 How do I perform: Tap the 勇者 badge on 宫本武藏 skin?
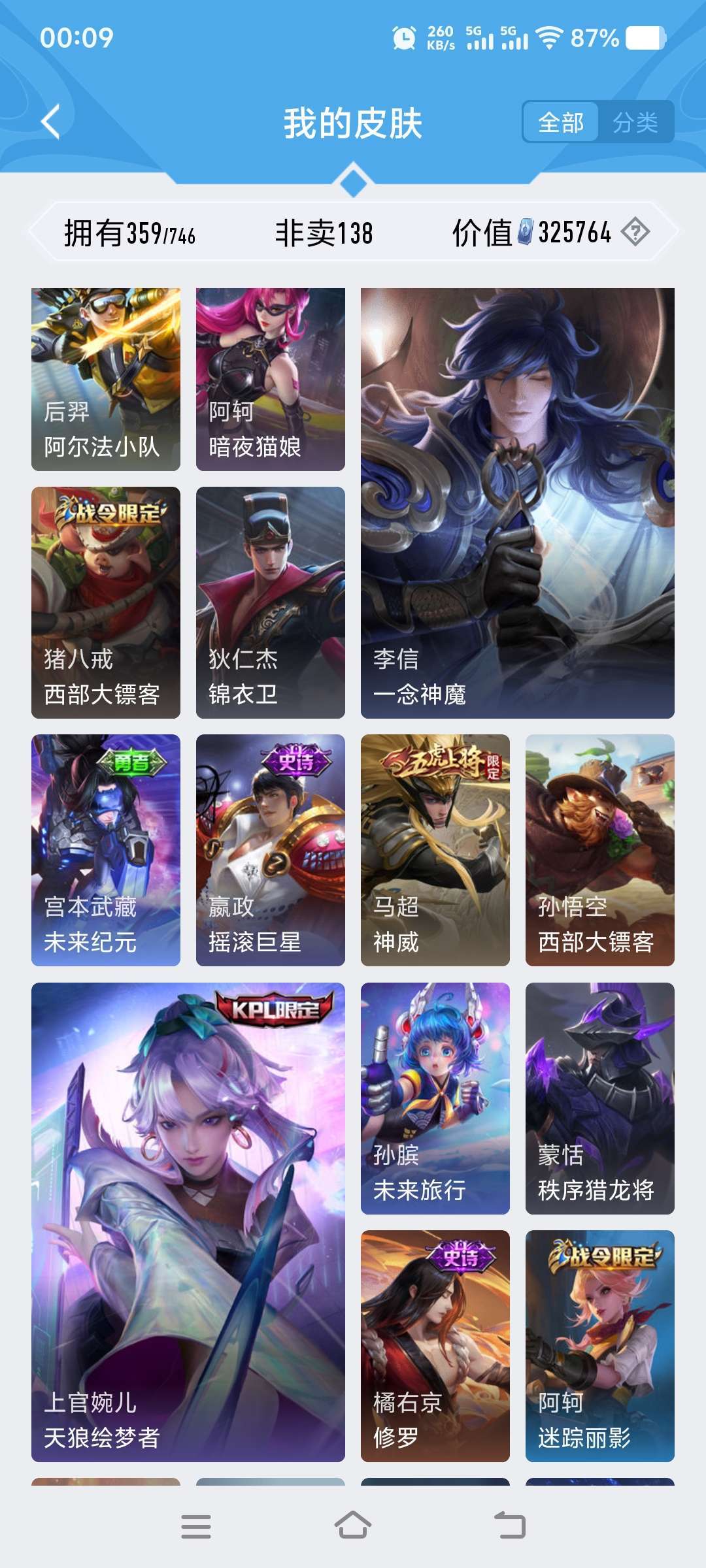[131, 761]
